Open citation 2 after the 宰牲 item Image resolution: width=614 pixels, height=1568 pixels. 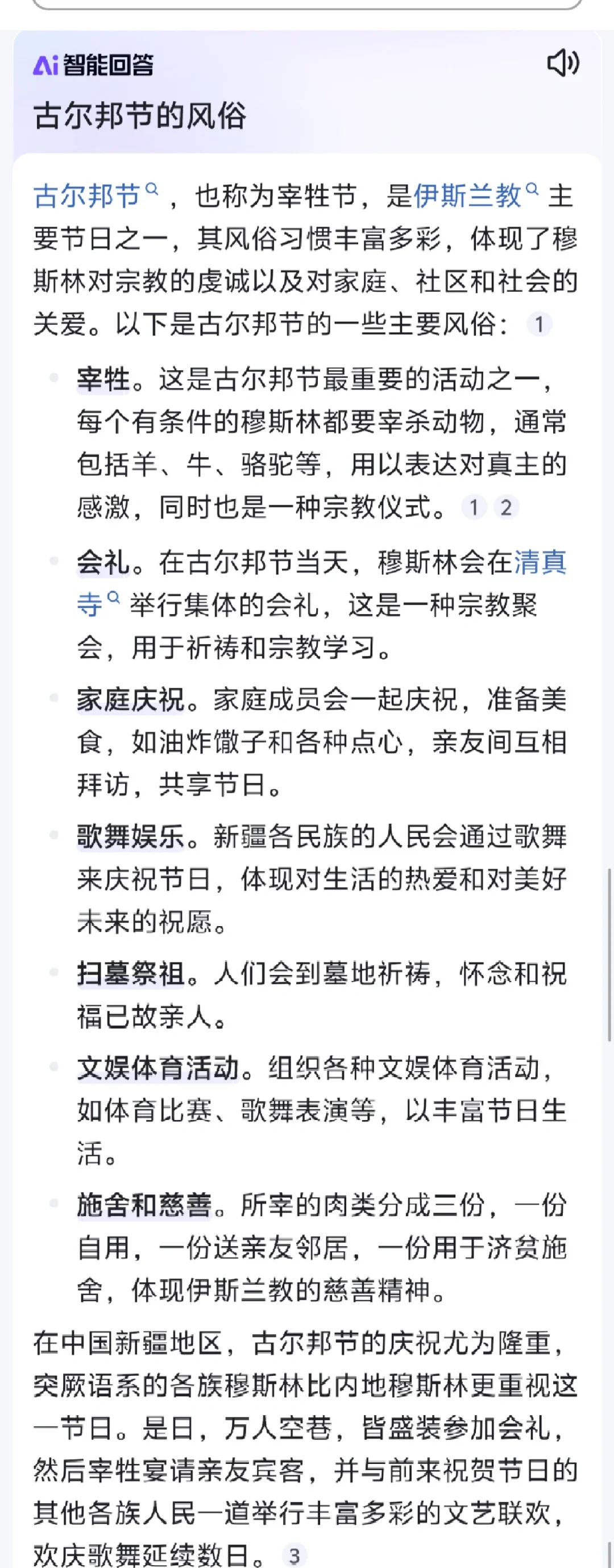coord(505,507)
